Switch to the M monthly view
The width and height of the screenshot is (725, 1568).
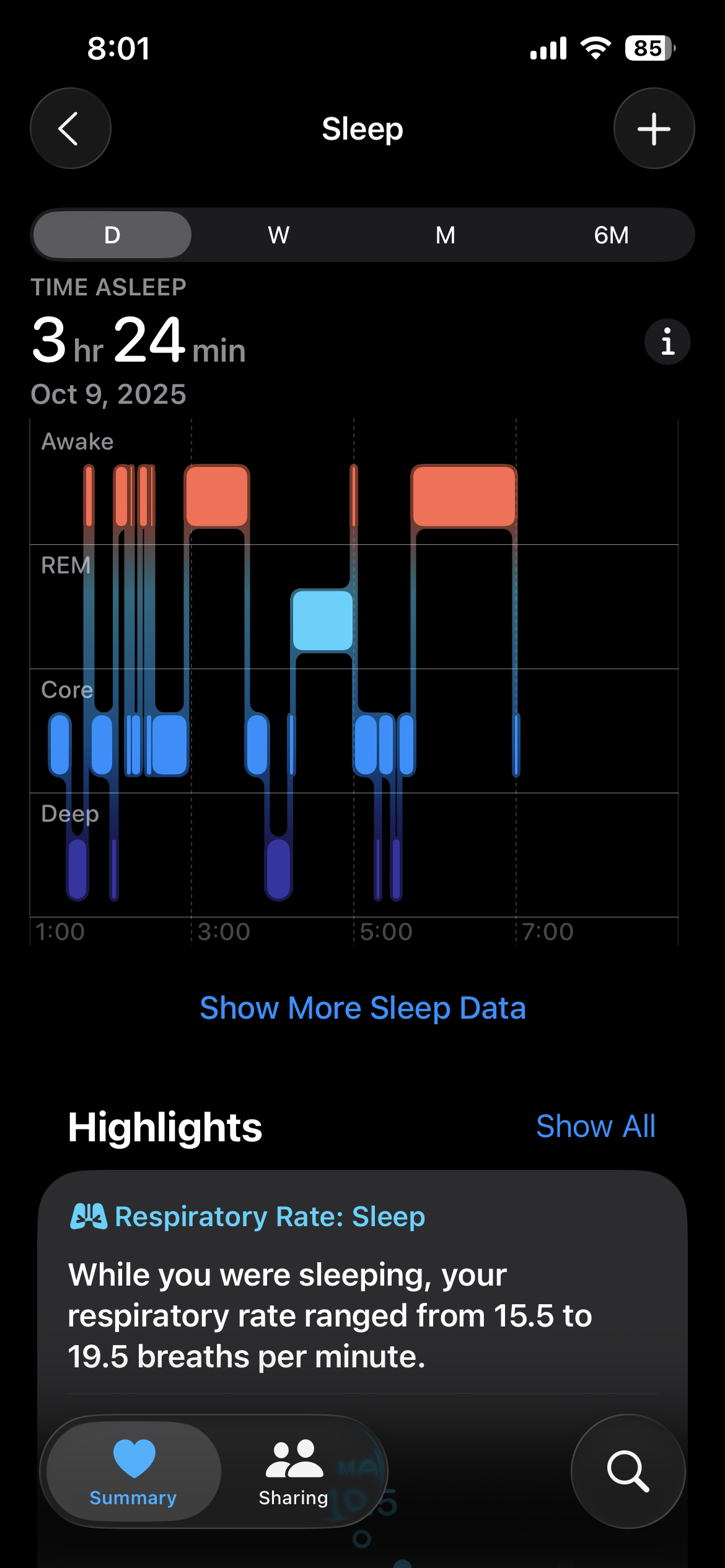pos(446,235)
